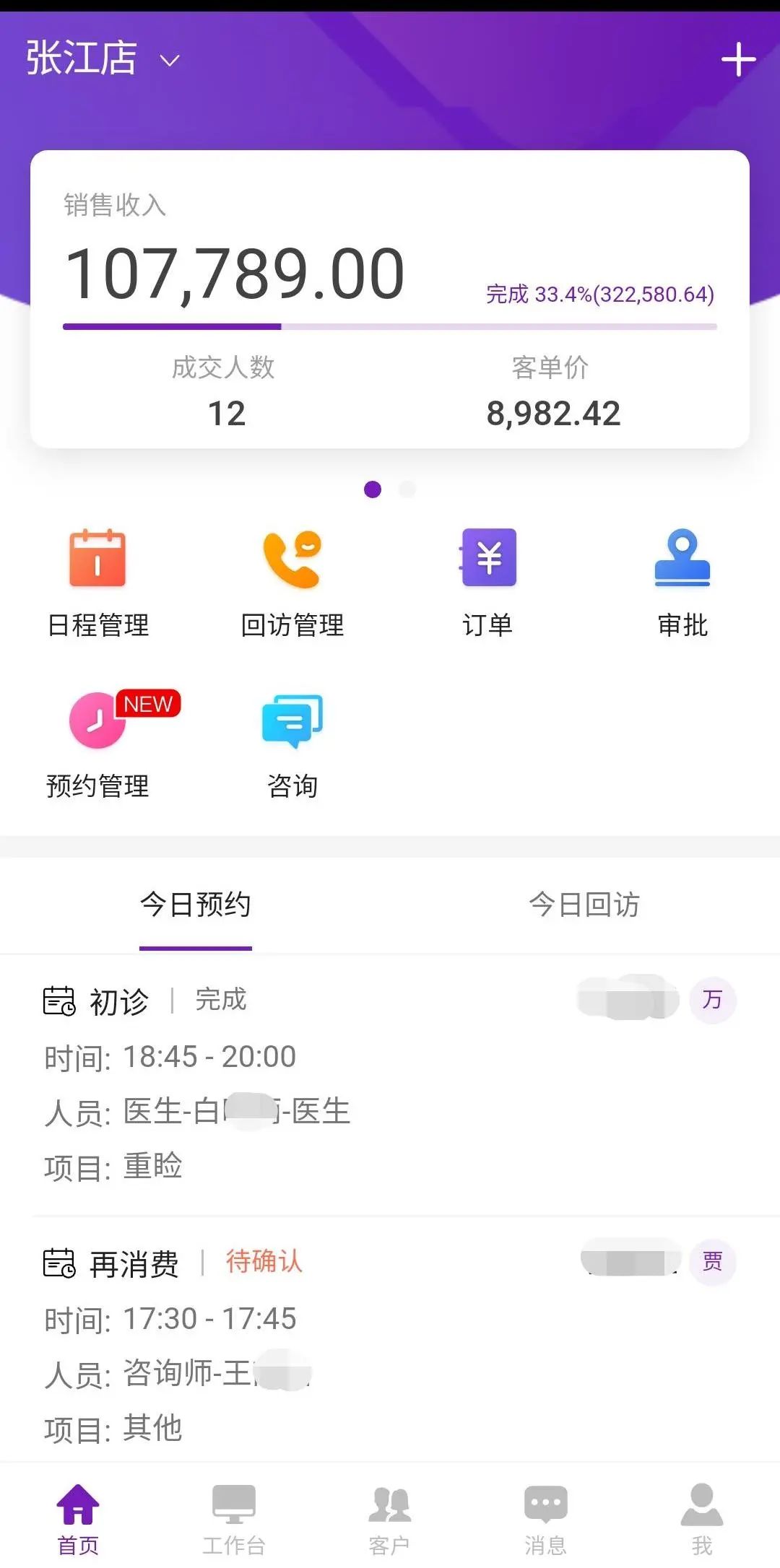This screenshot has height=1568, width=780.
Task: Select the 今日预约 tab
Action: [196, 905]
